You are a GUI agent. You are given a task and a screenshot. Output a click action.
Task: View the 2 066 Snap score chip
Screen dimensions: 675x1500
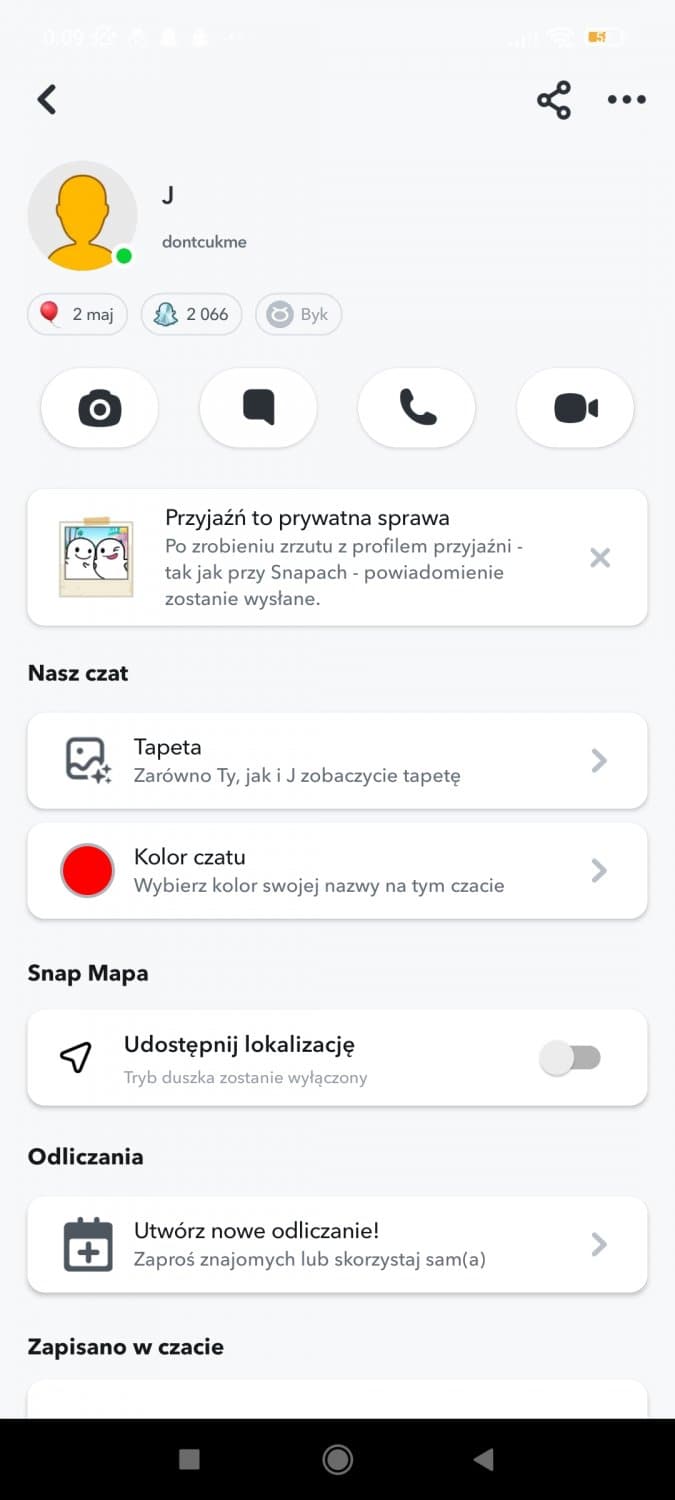pyautogui.click(x=191, y=314)
